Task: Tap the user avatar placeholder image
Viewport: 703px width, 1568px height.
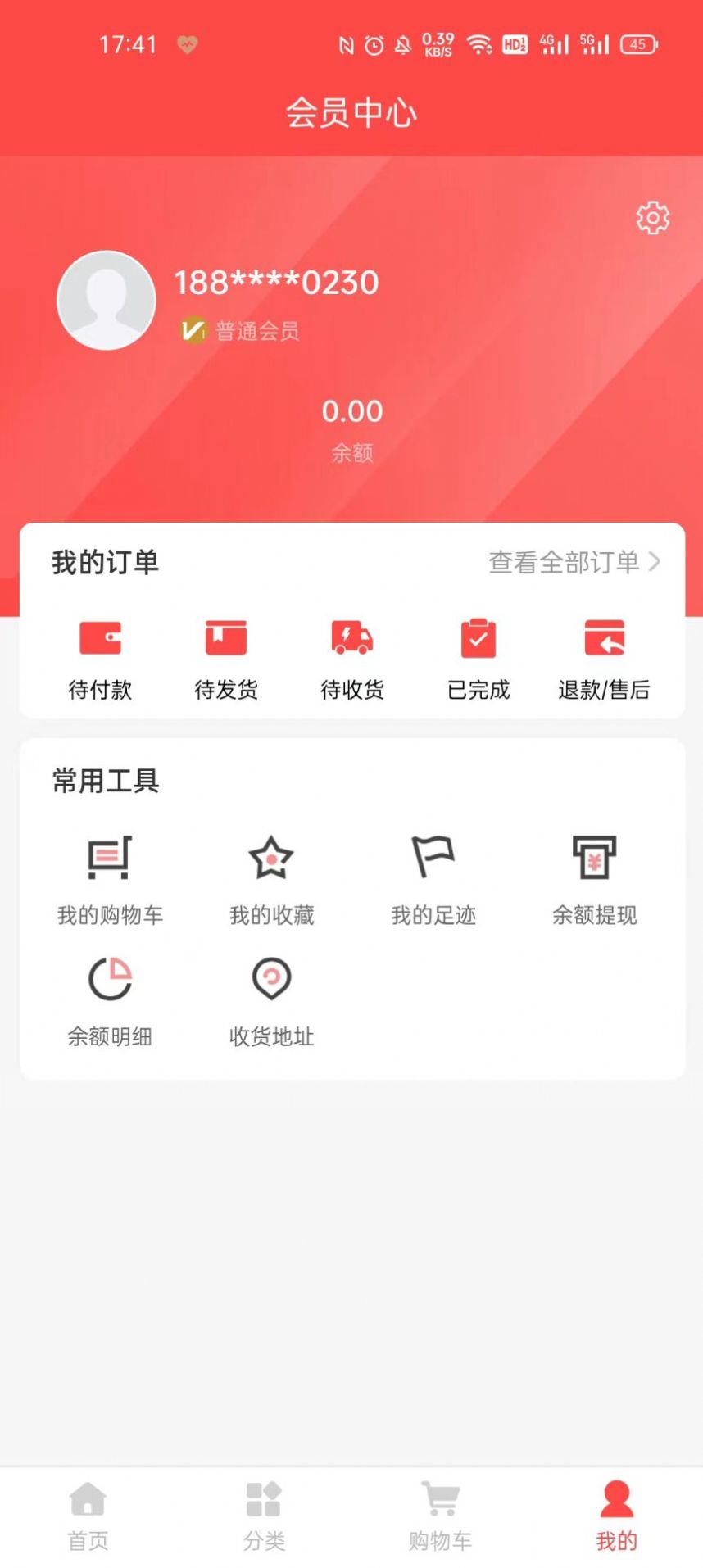Action: point(107,300)
